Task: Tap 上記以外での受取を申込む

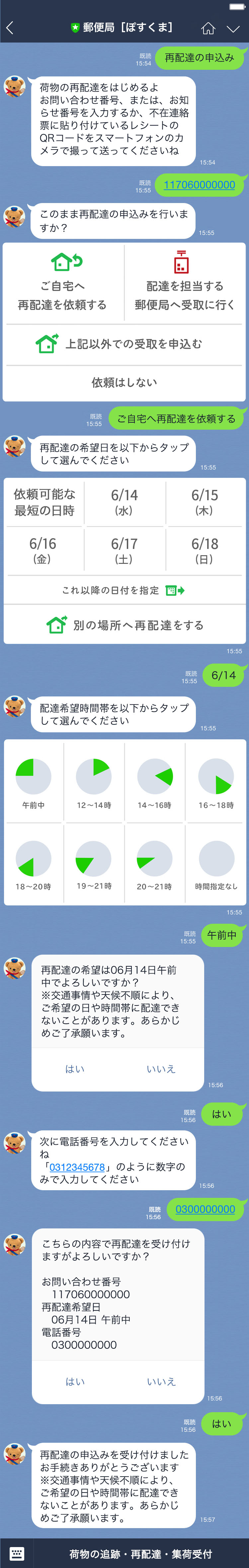Action: click(x=124, y=344)
